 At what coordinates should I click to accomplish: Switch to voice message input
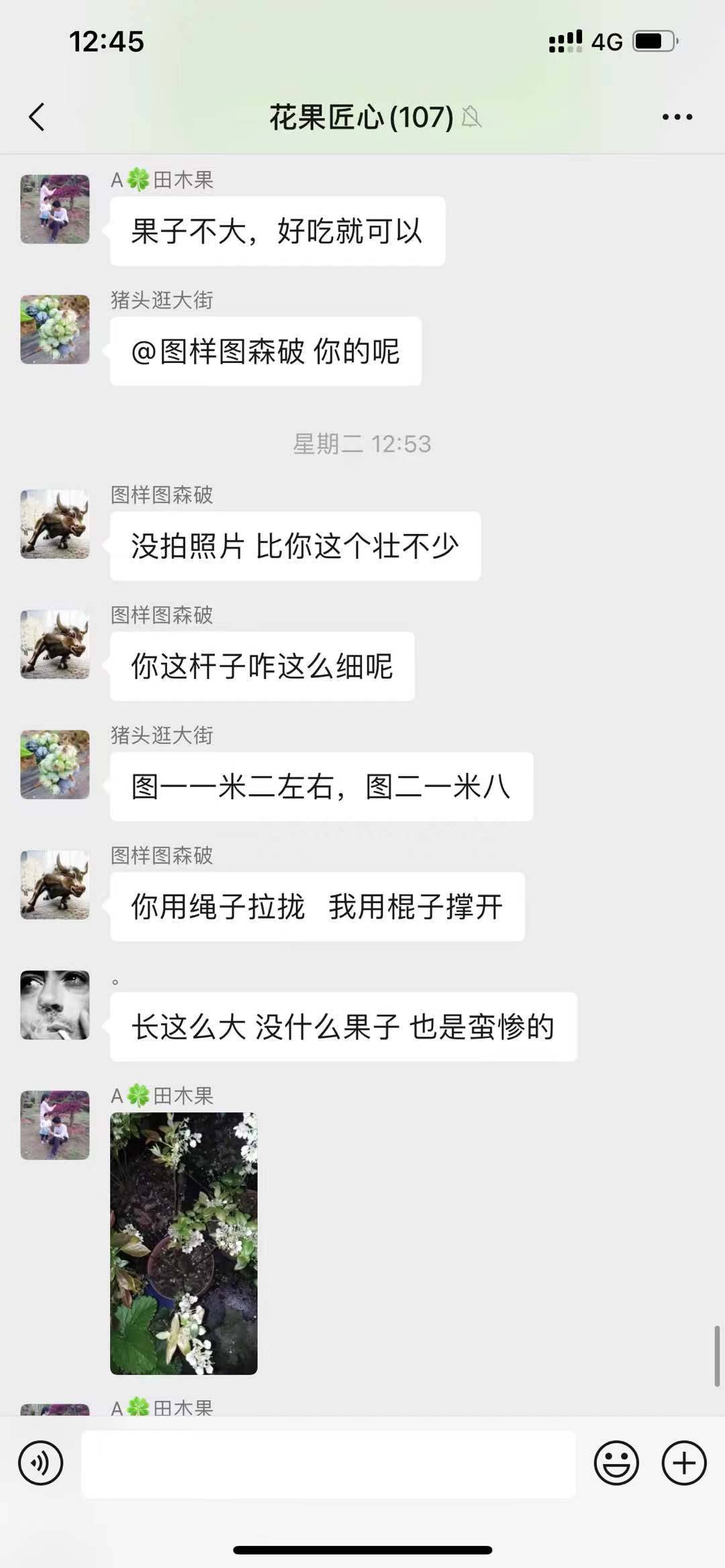pyautogui.click(x=40, y=1463)
